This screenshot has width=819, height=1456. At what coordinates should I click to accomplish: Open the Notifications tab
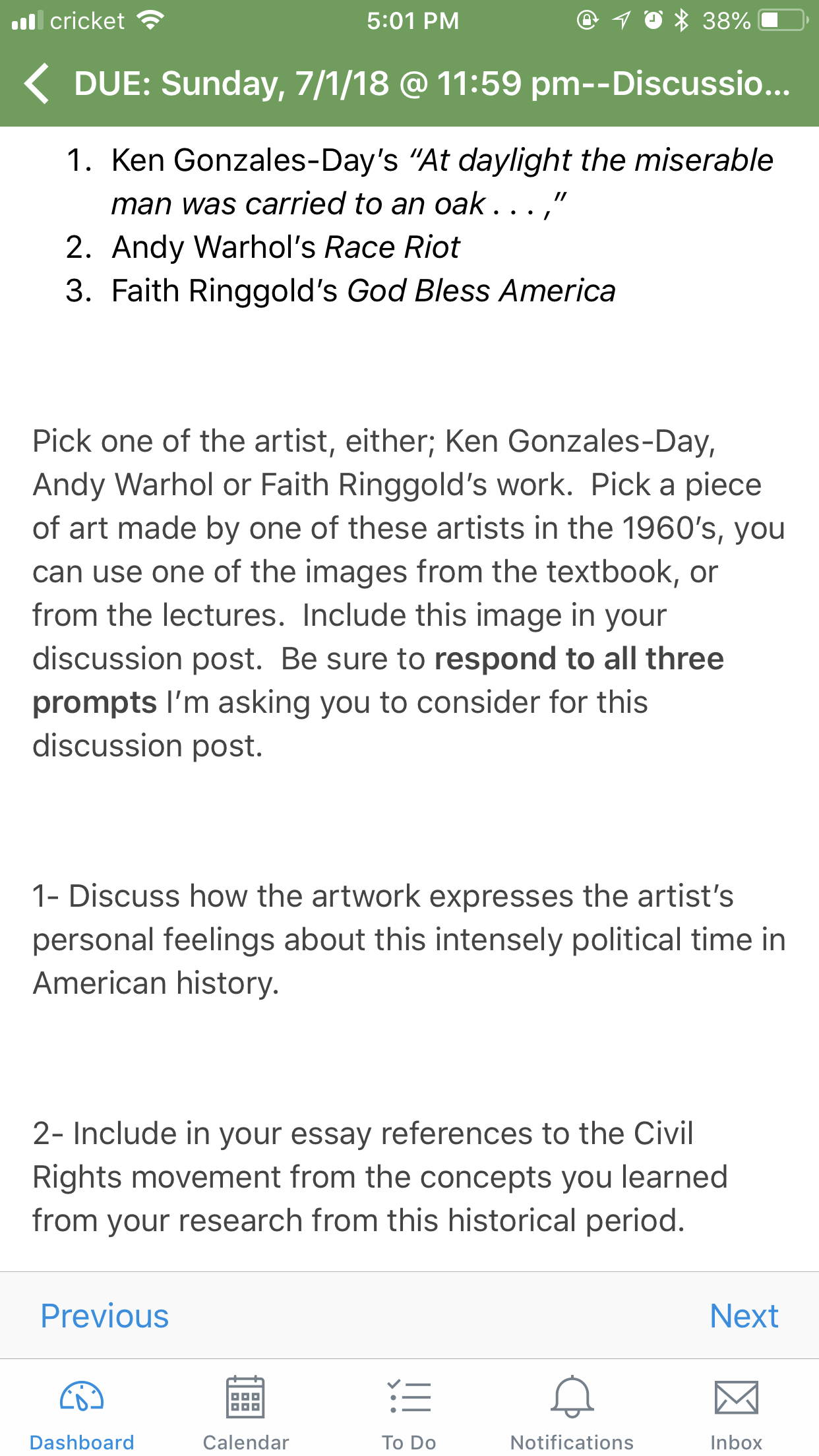coord(572,1413)
